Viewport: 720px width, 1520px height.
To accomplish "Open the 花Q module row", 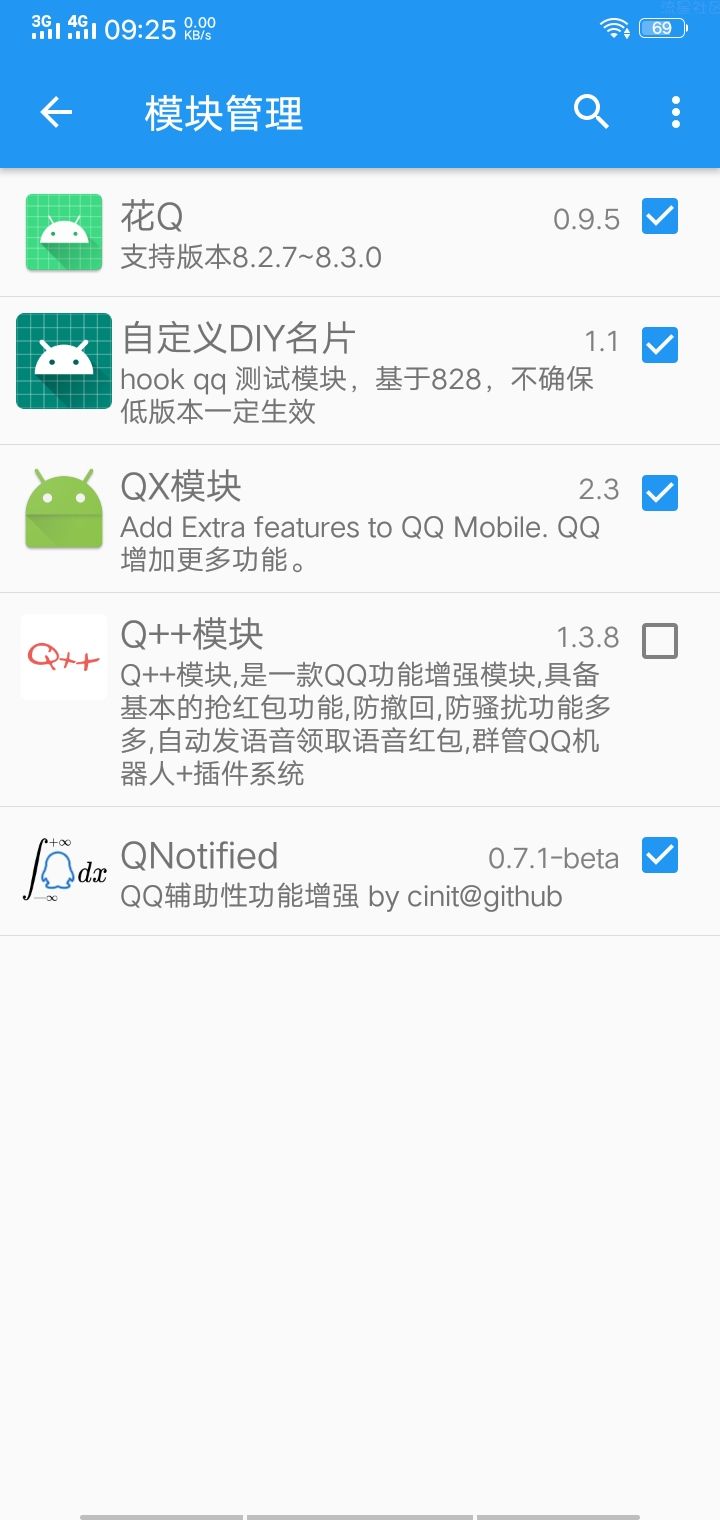I will tap(360, 233).
